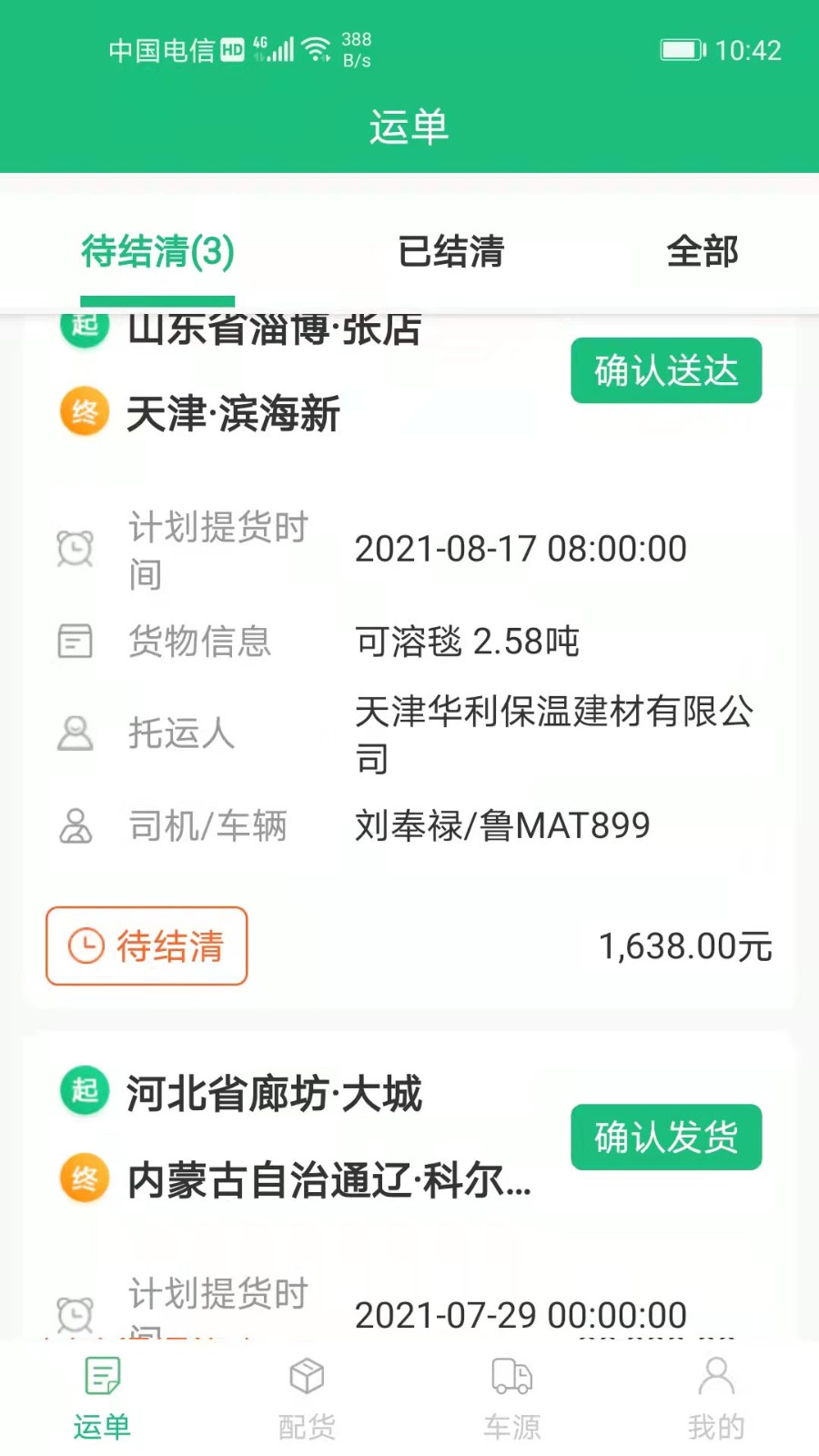Click the alarm clock icon beside 计划提货时间
This screenshot has width=819, height=1456.
(75, 549)
